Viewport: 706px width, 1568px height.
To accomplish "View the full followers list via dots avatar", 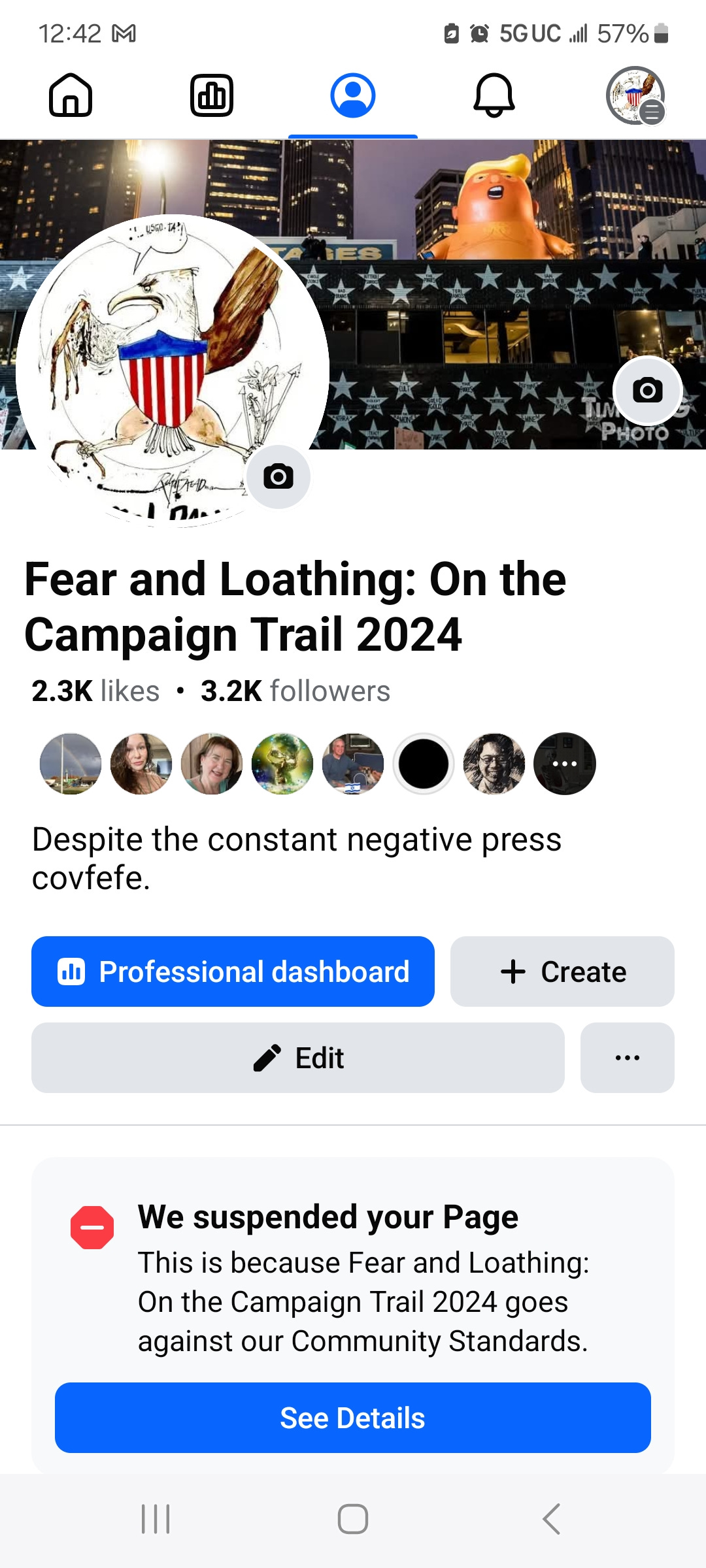I will 565,764.
